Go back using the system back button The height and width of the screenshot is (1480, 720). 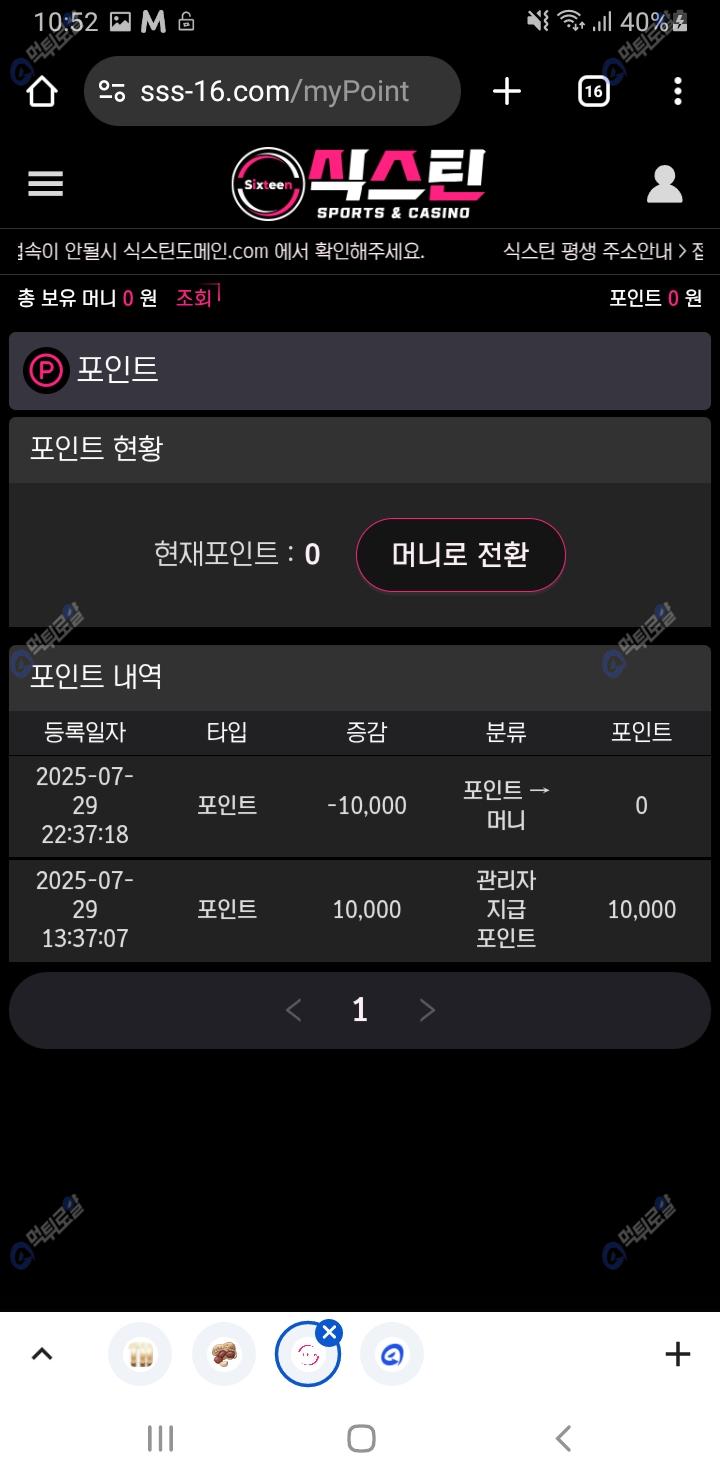563,1439
